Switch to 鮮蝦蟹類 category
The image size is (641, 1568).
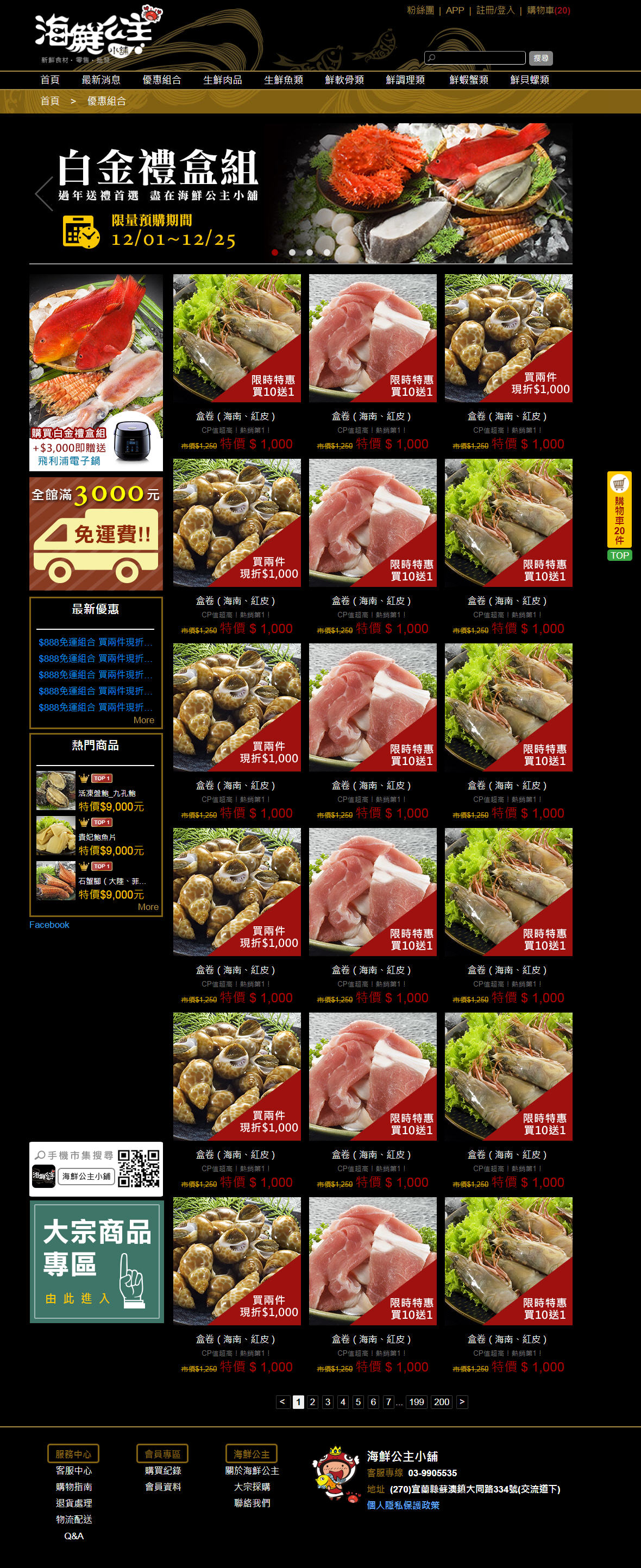point(468,80)
